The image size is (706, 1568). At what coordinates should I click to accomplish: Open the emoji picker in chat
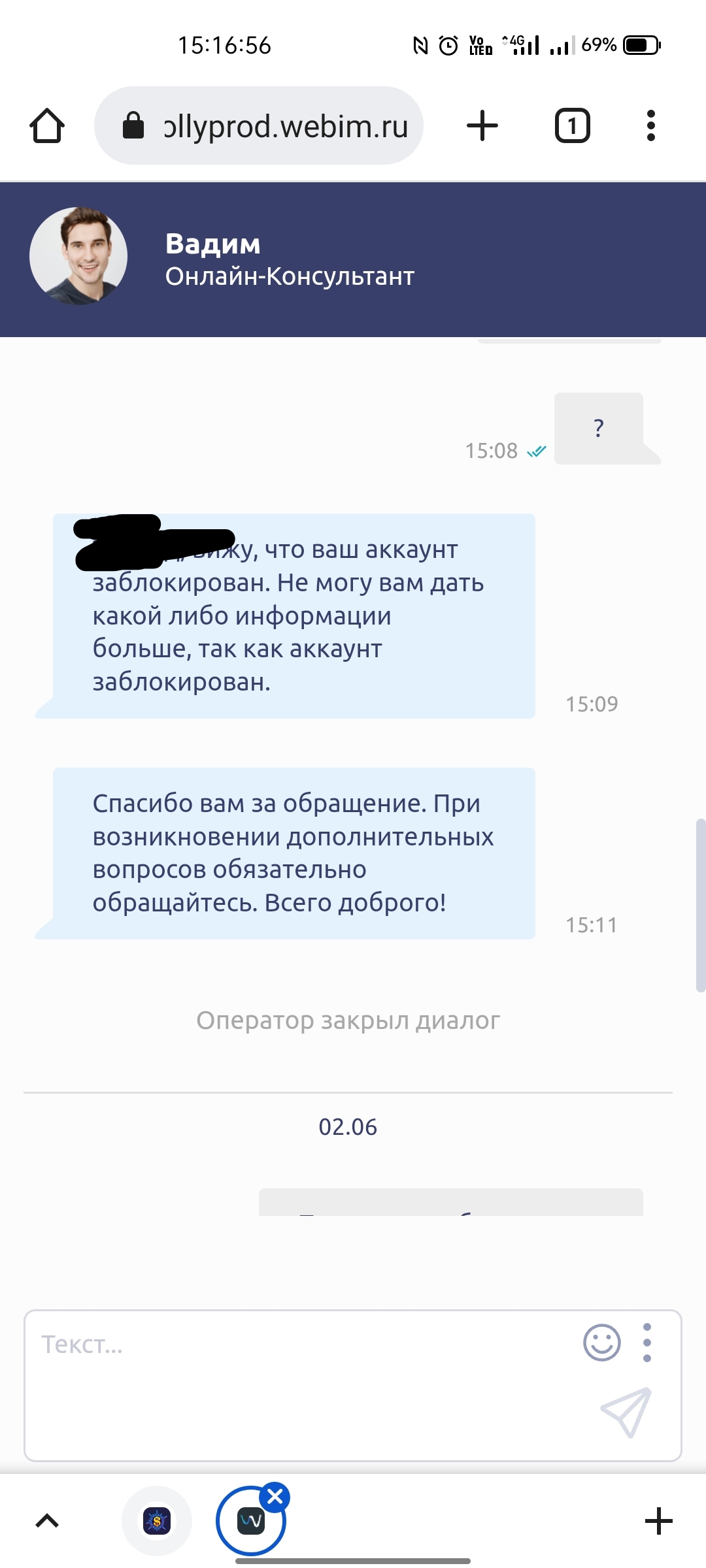click(601, 1343)
